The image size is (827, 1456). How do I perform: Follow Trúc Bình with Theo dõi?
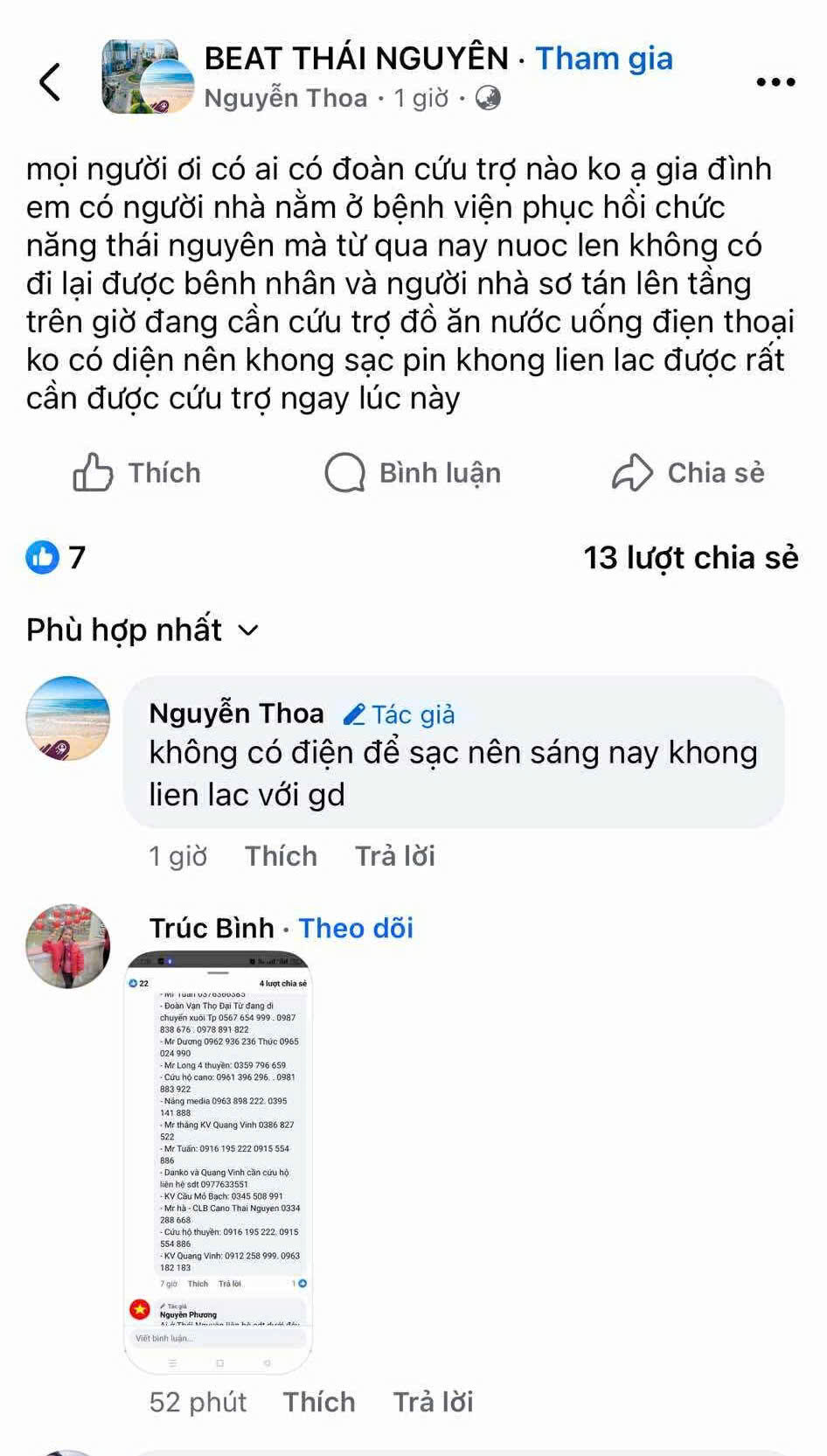click(x=356, y=928)
